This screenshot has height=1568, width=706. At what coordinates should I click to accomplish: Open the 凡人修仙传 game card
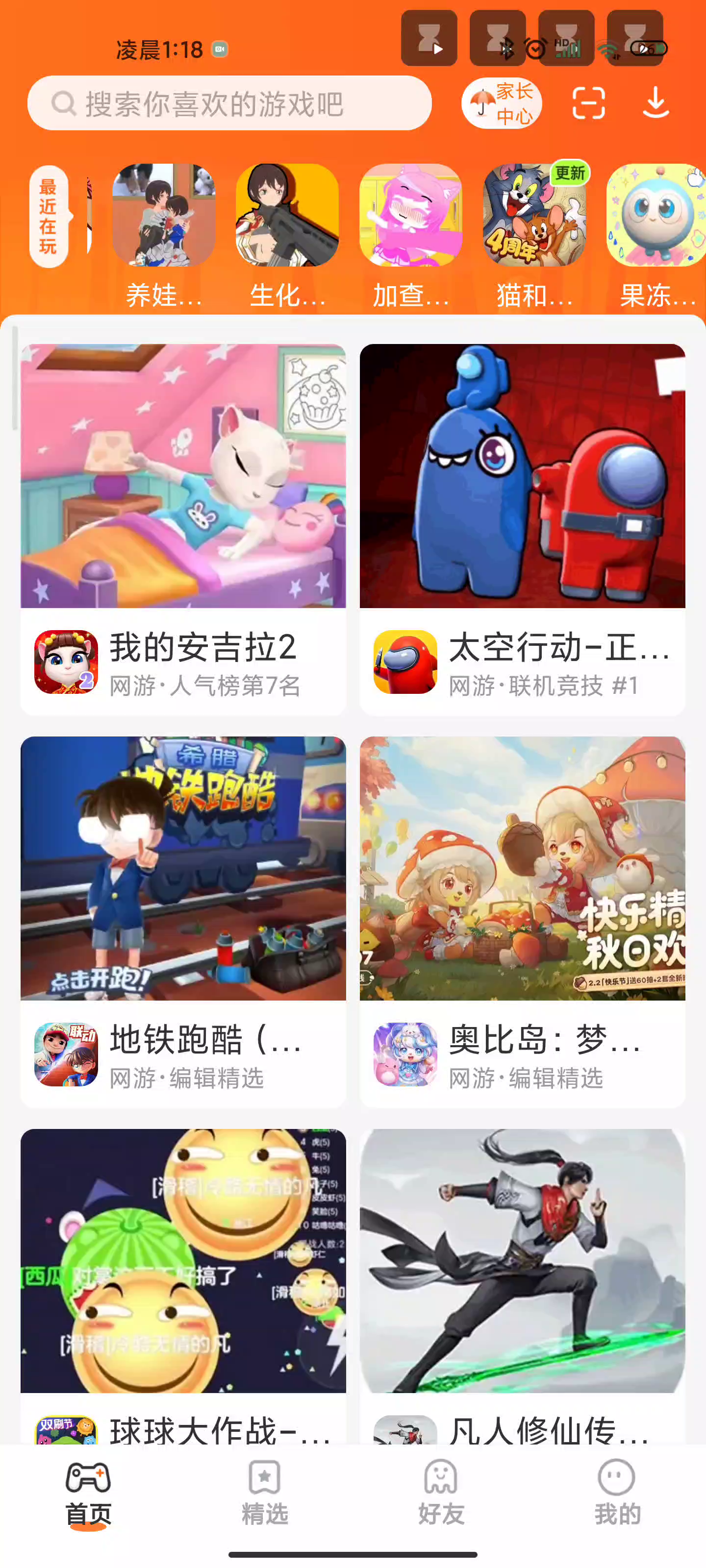(522, 1284)
